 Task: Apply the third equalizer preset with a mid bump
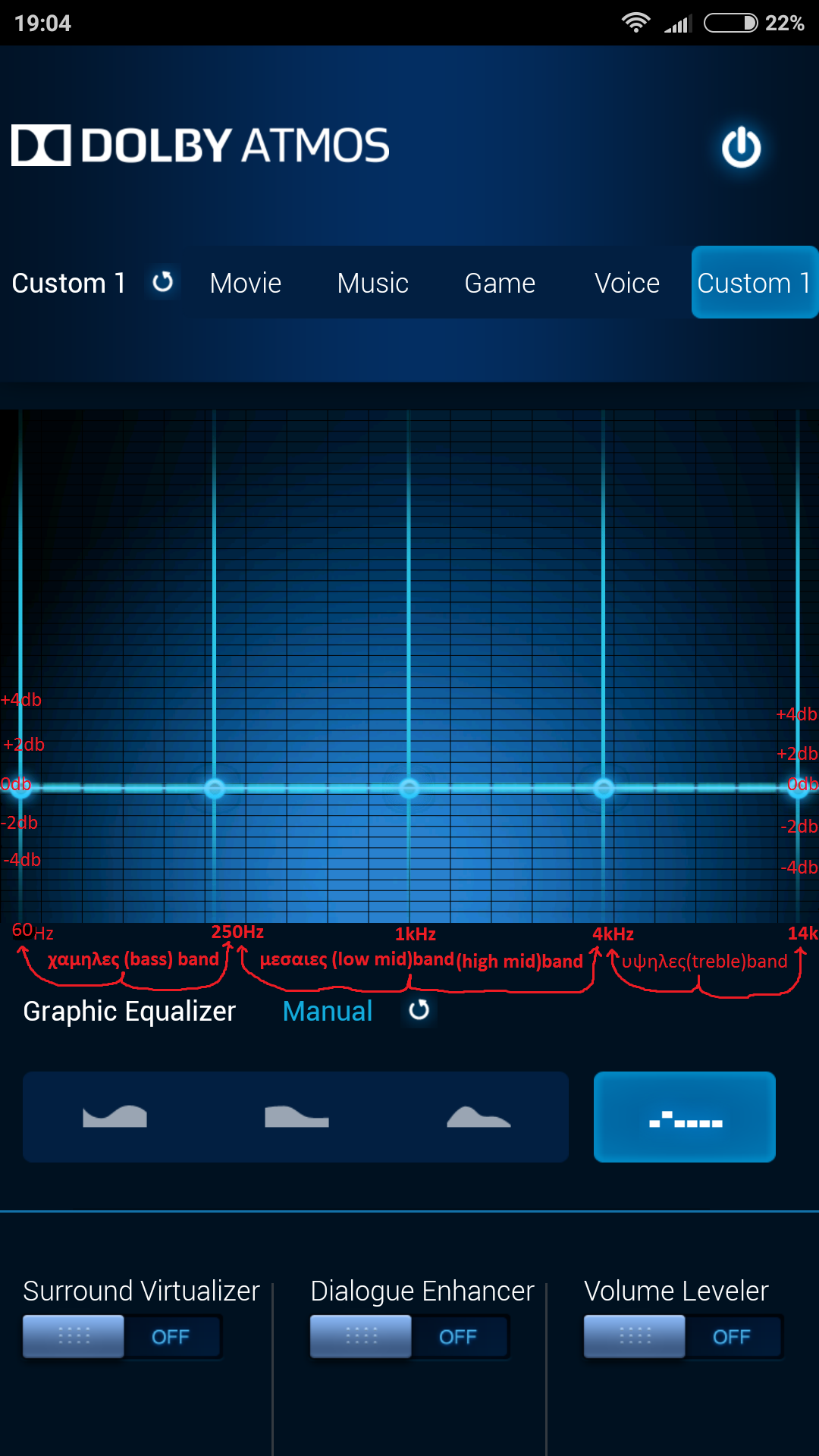tap(479, 1116)
